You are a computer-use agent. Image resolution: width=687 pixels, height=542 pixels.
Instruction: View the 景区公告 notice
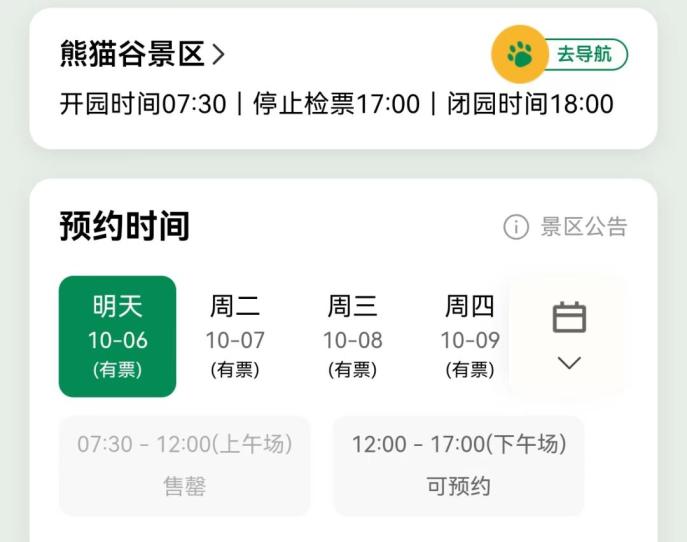[x=566, y=227]
